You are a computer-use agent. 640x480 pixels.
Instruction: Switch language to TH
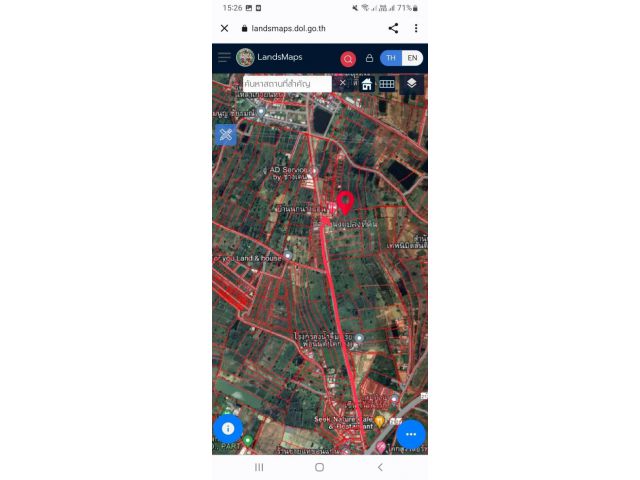click(391, 58)
